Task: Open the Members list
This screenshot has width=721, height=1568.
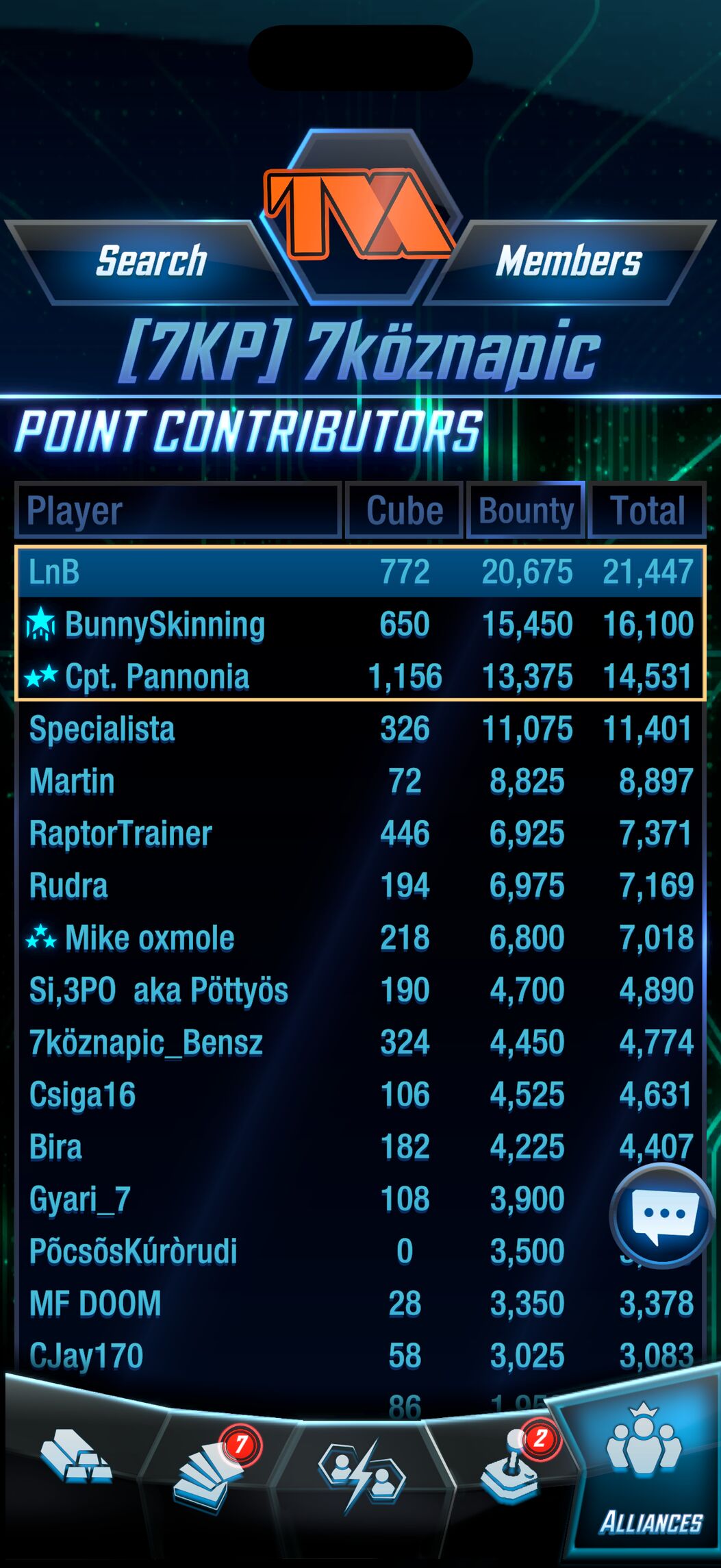Action: coord(568,262)
